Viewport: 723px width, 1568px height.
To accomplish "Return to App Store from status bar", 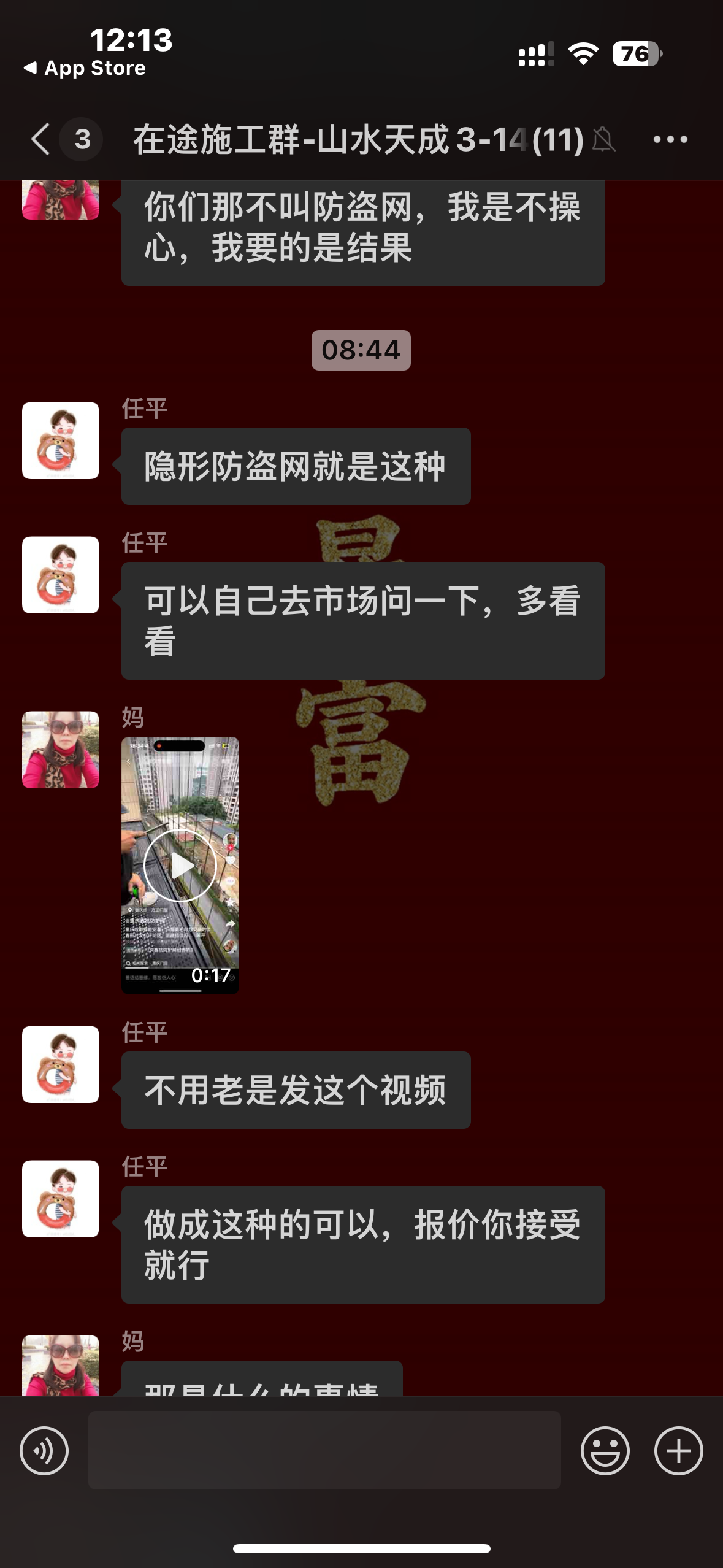I will [85, 68].
